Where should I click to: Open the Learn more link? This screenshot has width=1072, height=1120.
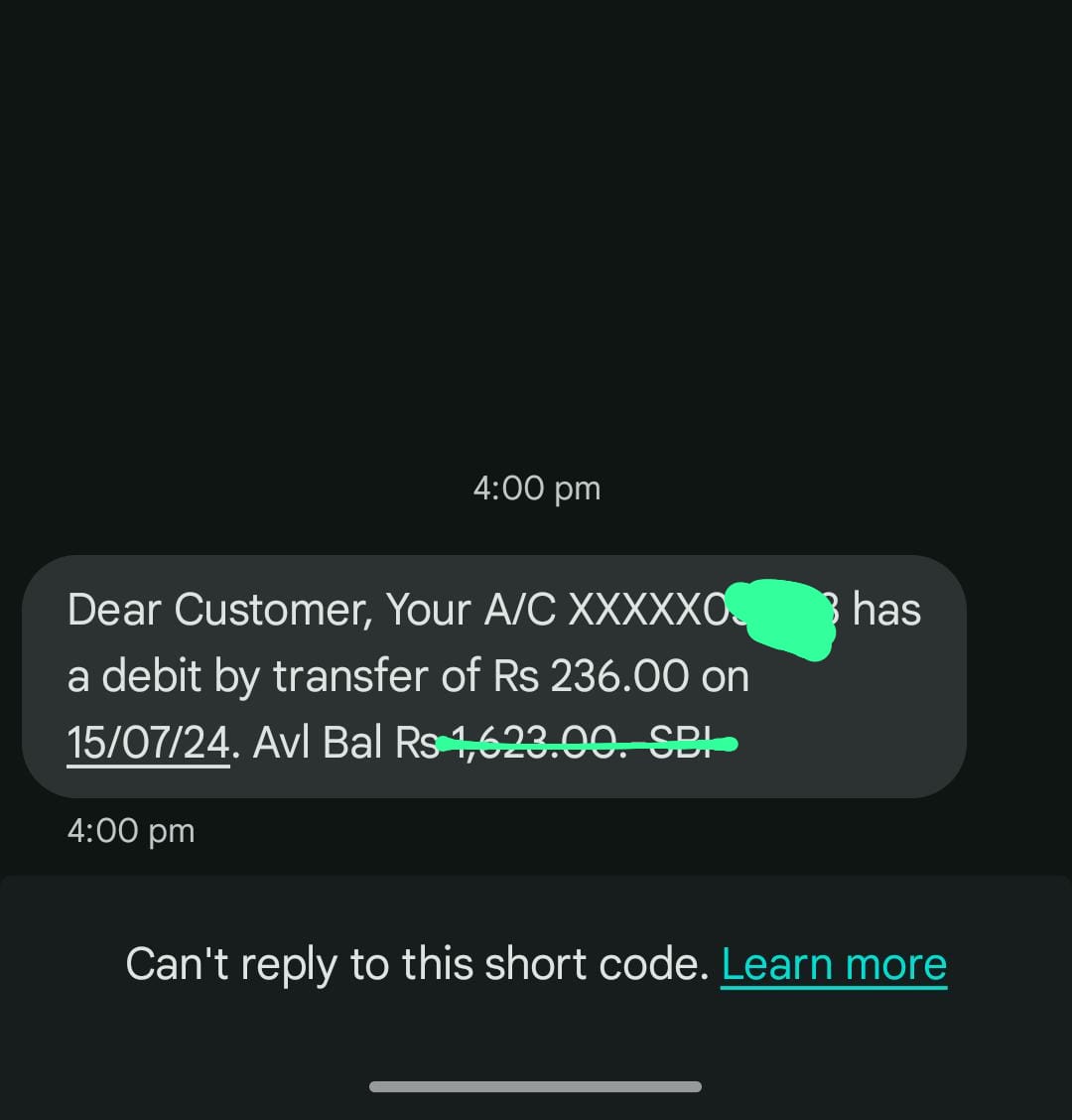click(x=834, y=965)
